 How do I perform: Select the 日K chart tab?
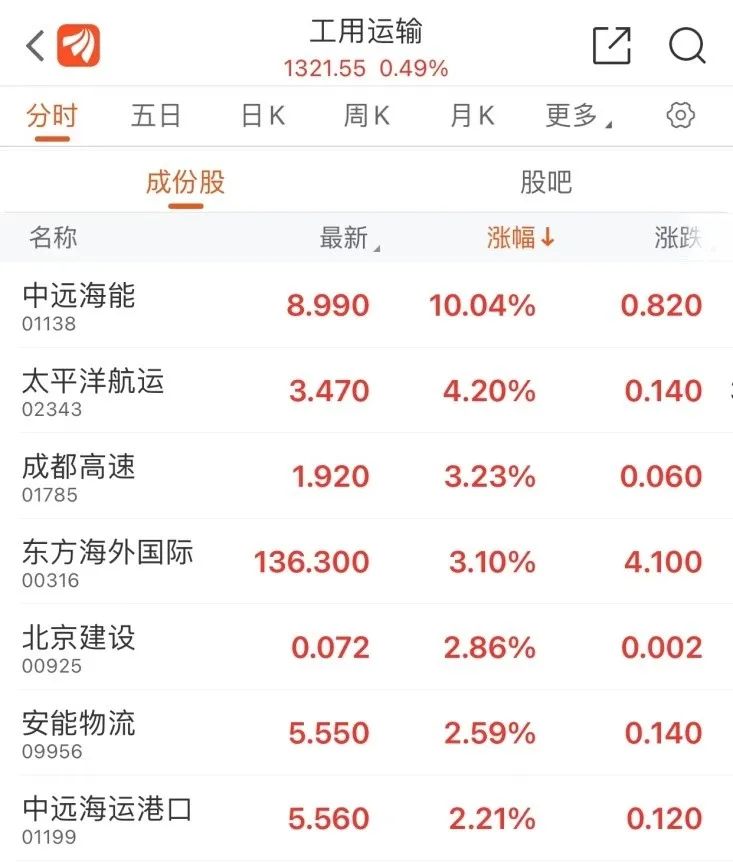pos(263,116)
